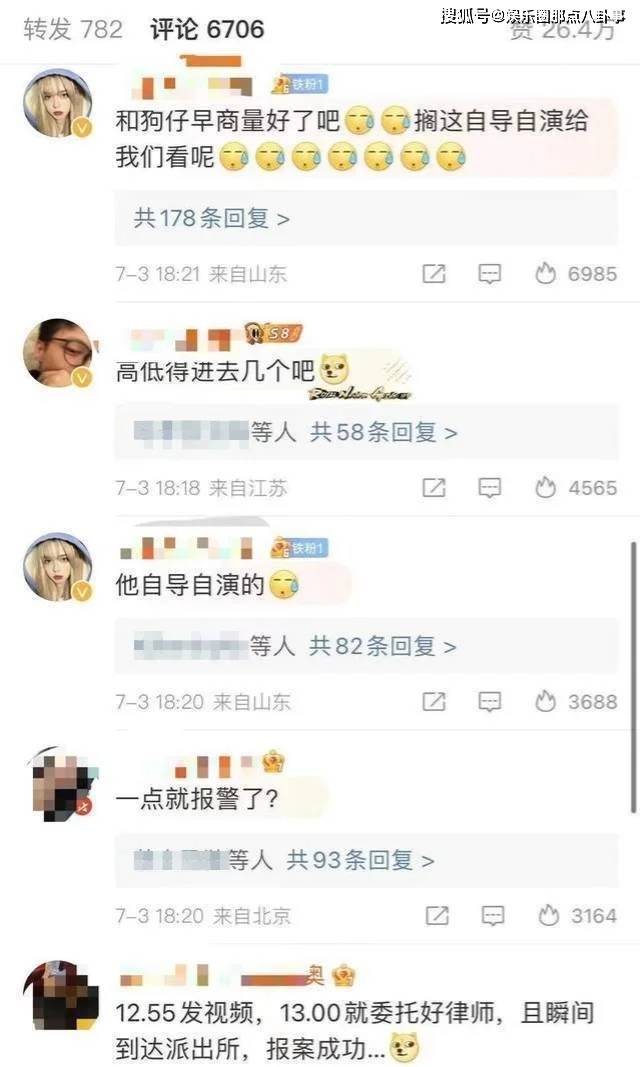The image size is (640, 1067).
Task: Switch to the 转发 782 tab
Action: point(73,29)
